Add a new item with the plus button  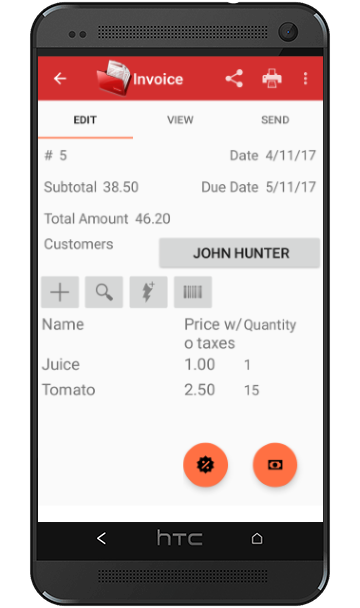[x=60, y=292]
